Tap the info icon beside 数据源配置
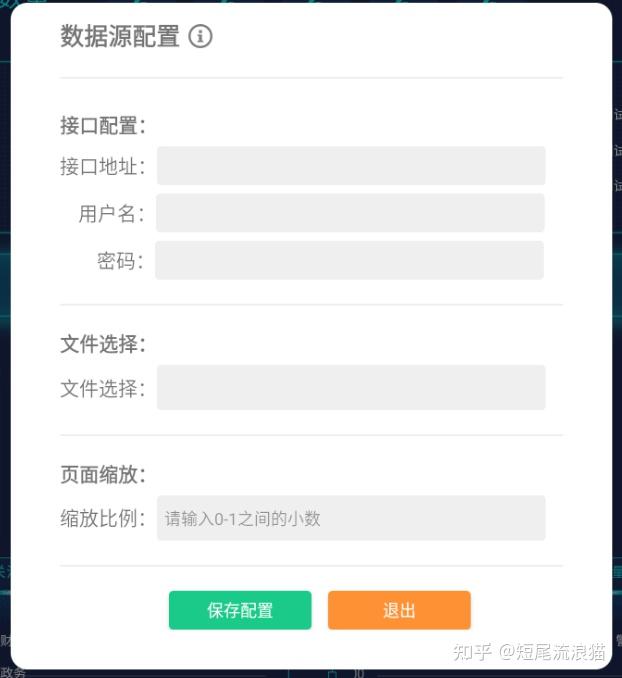Screen dimensions: 622x678 click(201, 37)
